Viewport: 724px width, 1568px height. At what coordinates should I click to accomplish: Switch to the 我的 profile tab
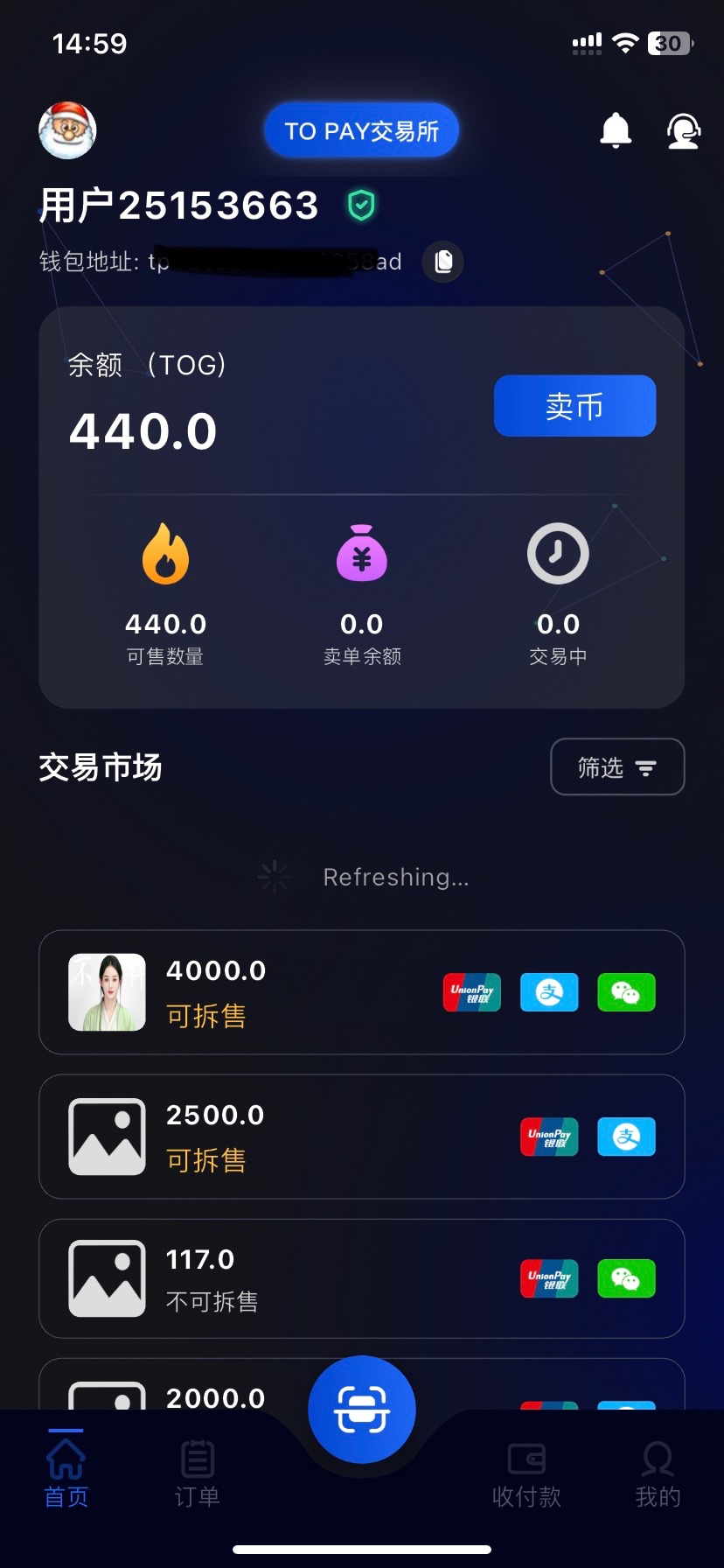pyautogui.click(x=658, y=1474)
